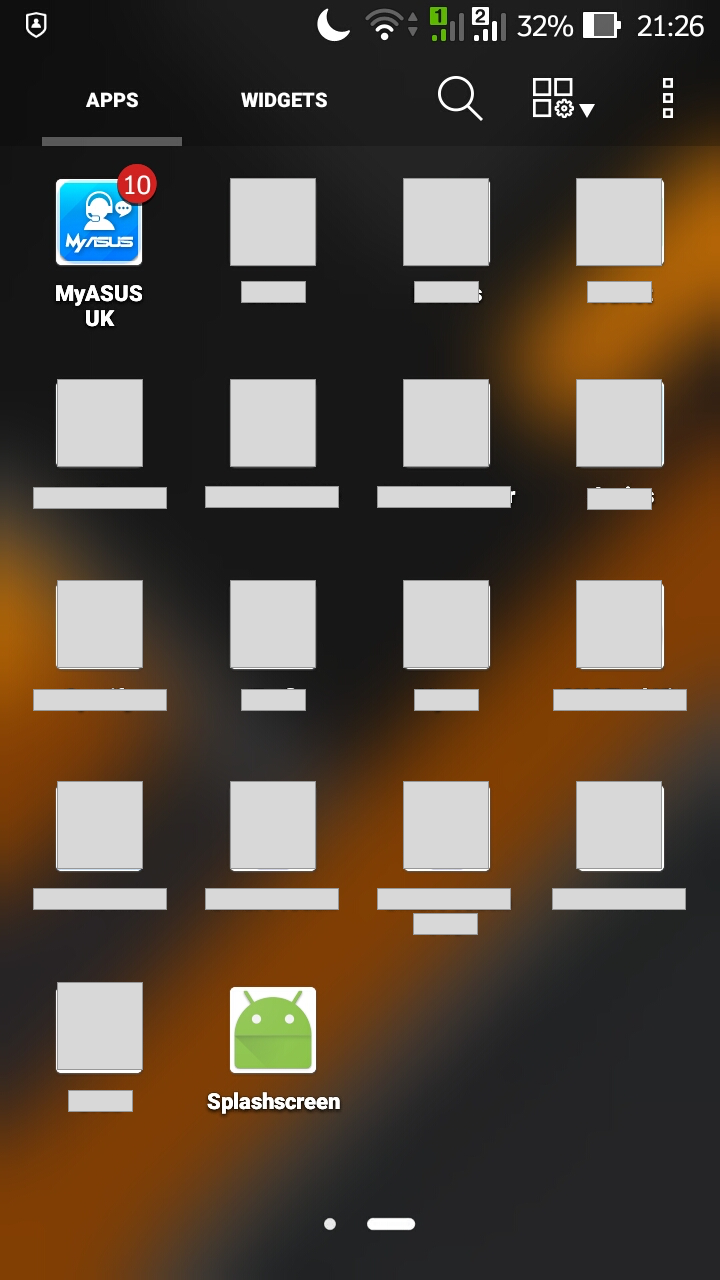This screenshot has width=720, height=1280.
Task: Open the overflow menu
Action: pyautogui.click(x=668, y=99)
